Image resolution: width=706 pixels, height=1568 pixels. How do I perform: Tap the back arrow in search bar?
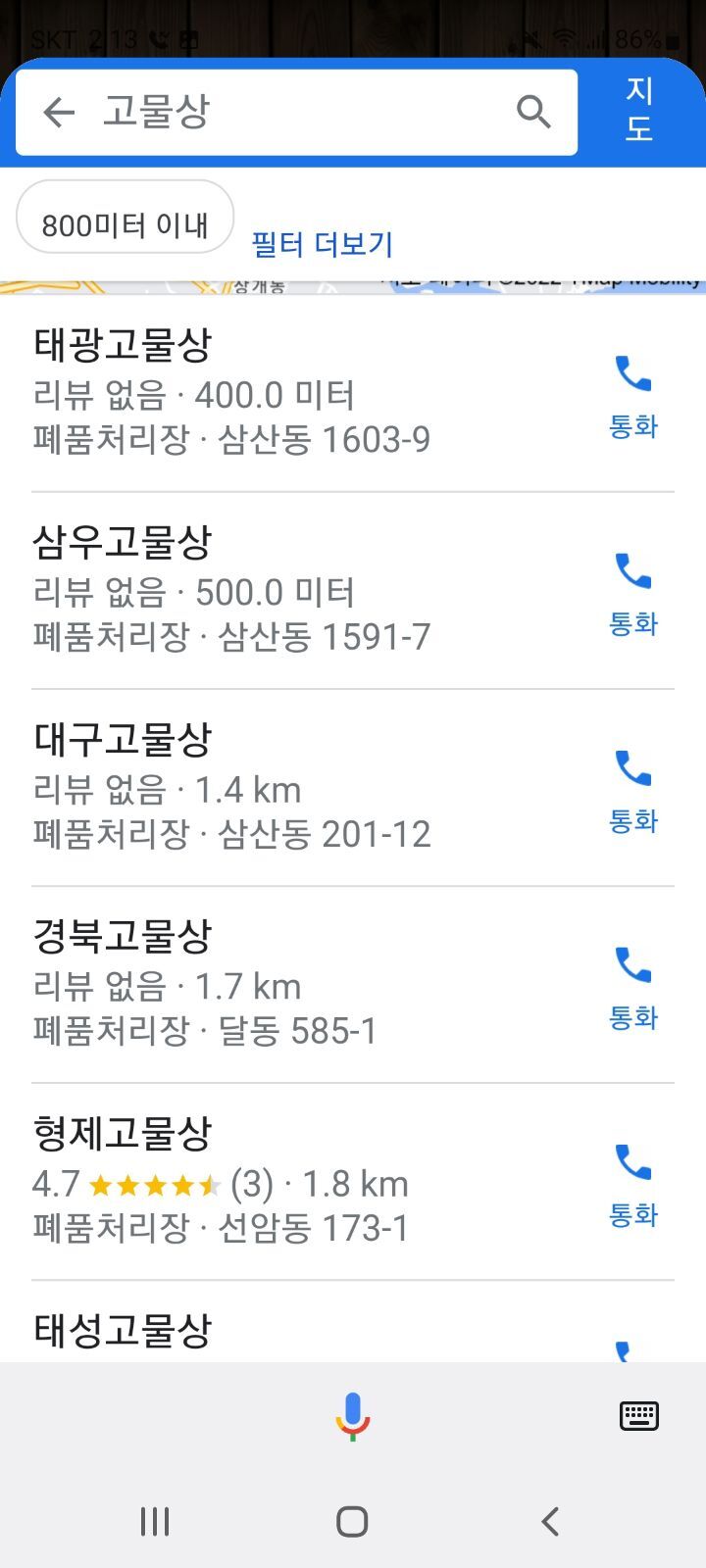pos(59,113)
